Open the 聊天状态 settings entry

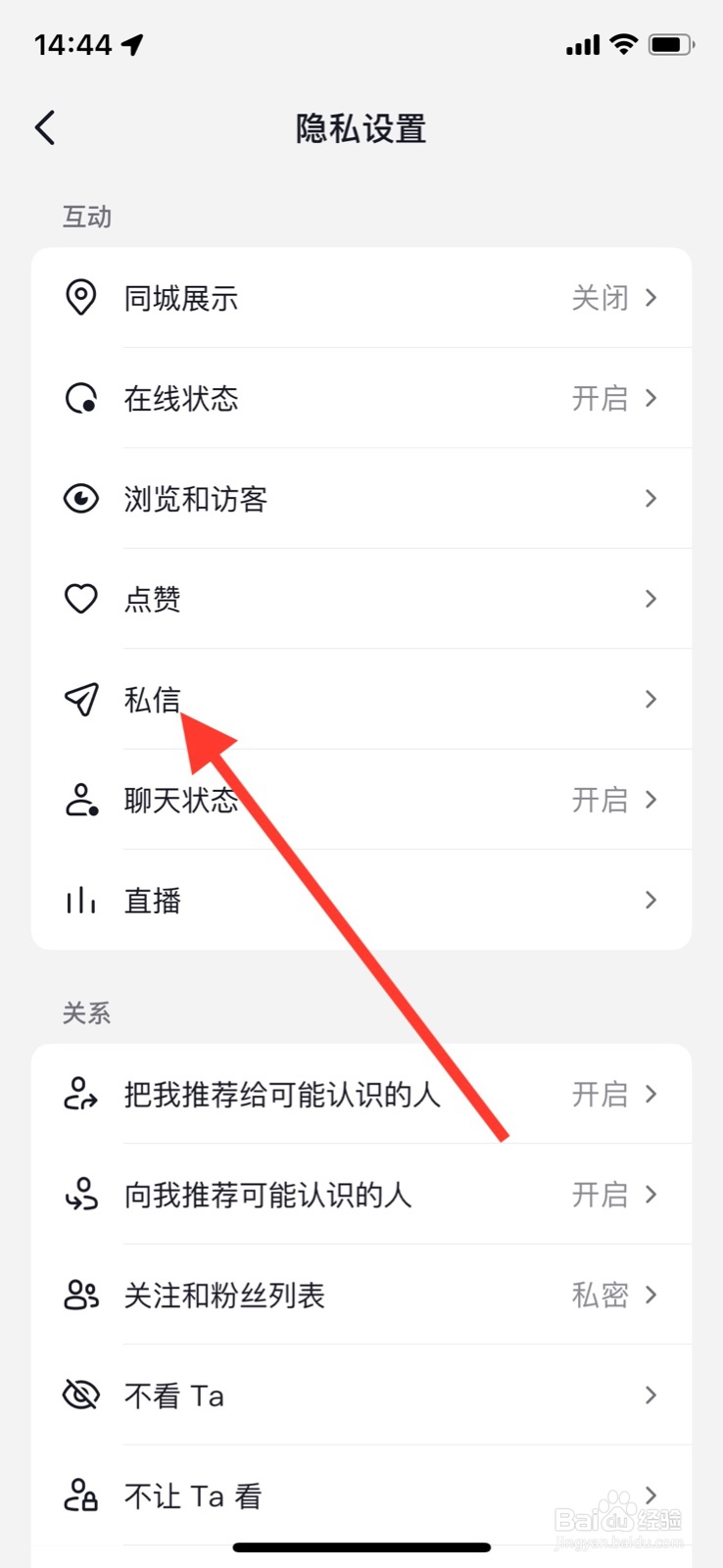click(362, 800)
